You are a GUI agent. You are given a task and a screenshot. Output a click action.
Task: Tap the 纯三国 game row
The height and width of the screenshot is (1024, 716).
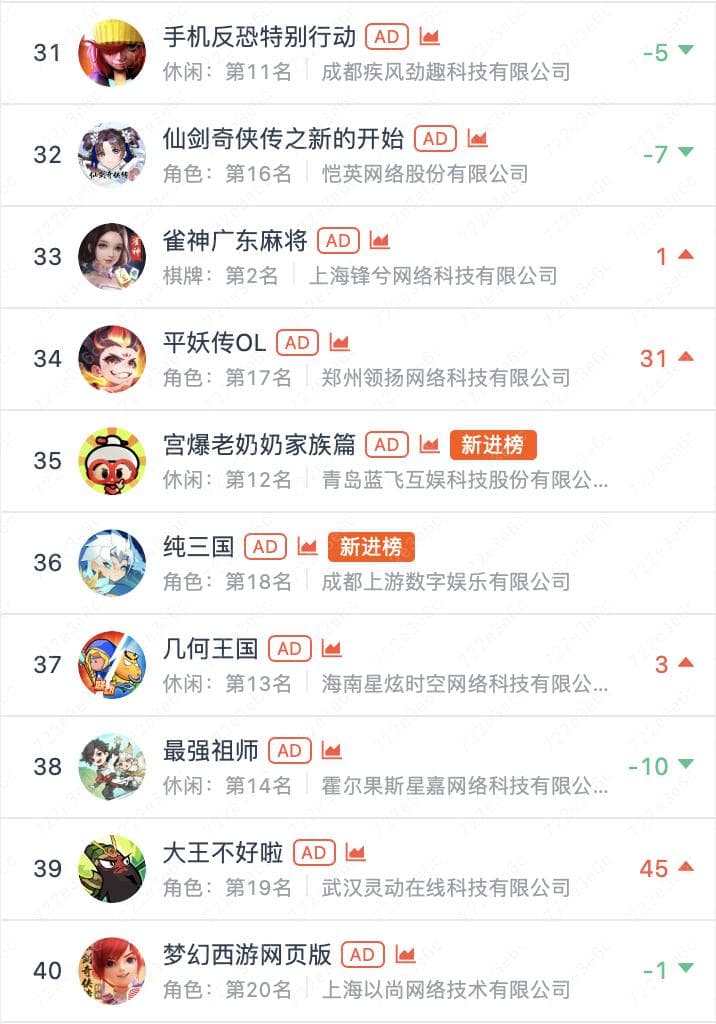point(198,547)
